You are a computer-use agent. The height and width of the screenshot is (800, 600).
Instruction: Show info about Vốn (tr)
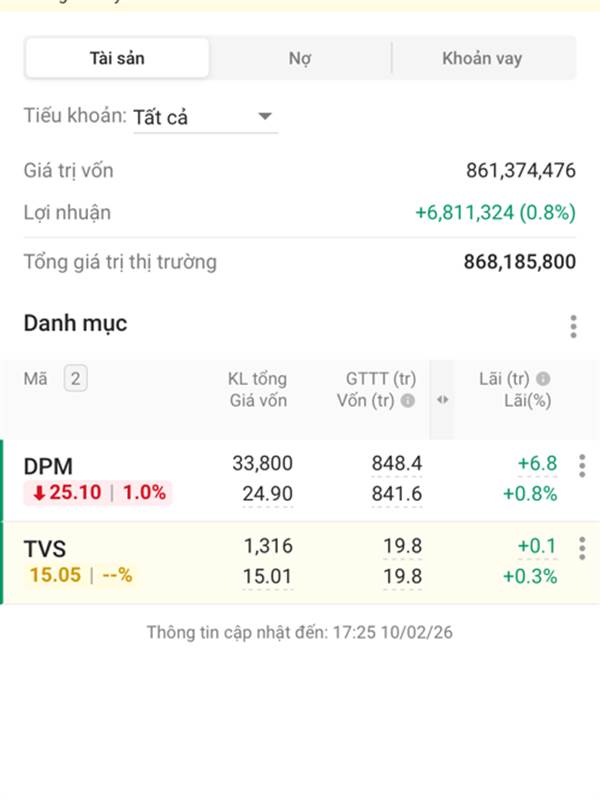coord(408,401)
